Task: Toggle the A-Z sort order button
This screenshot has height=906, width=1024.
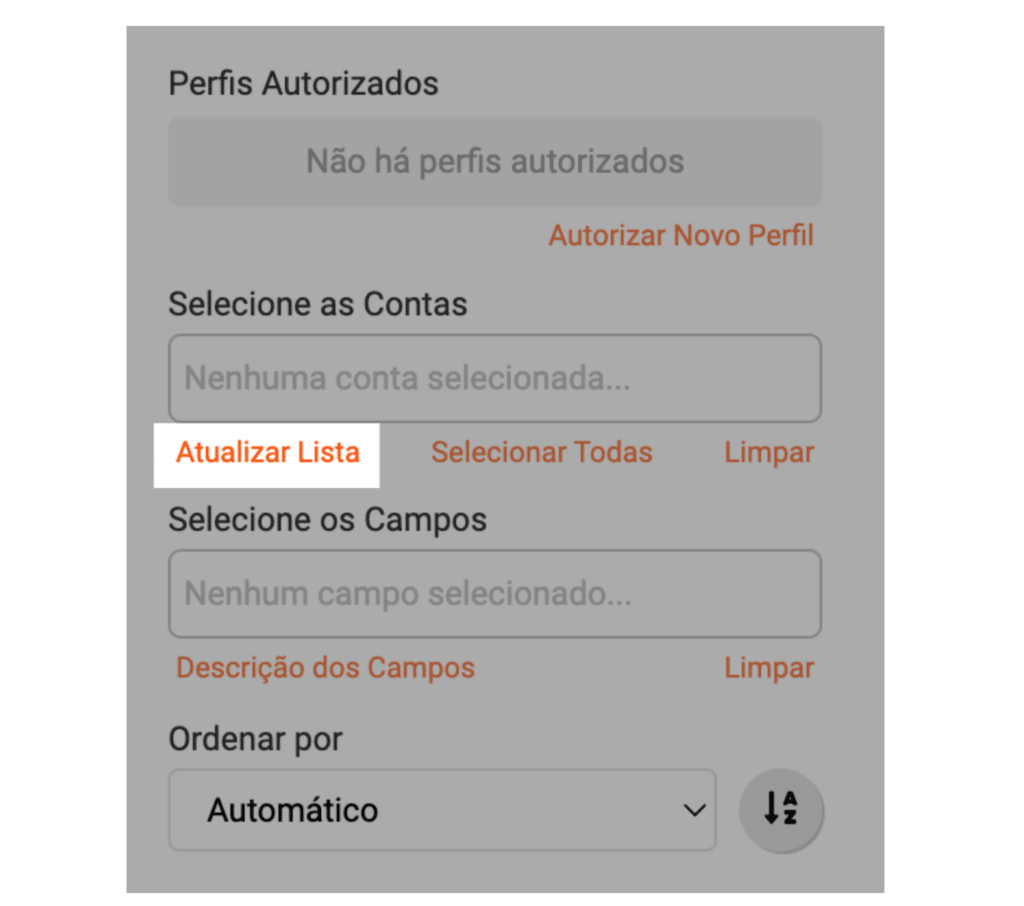Action: click(x=780, y=809)
